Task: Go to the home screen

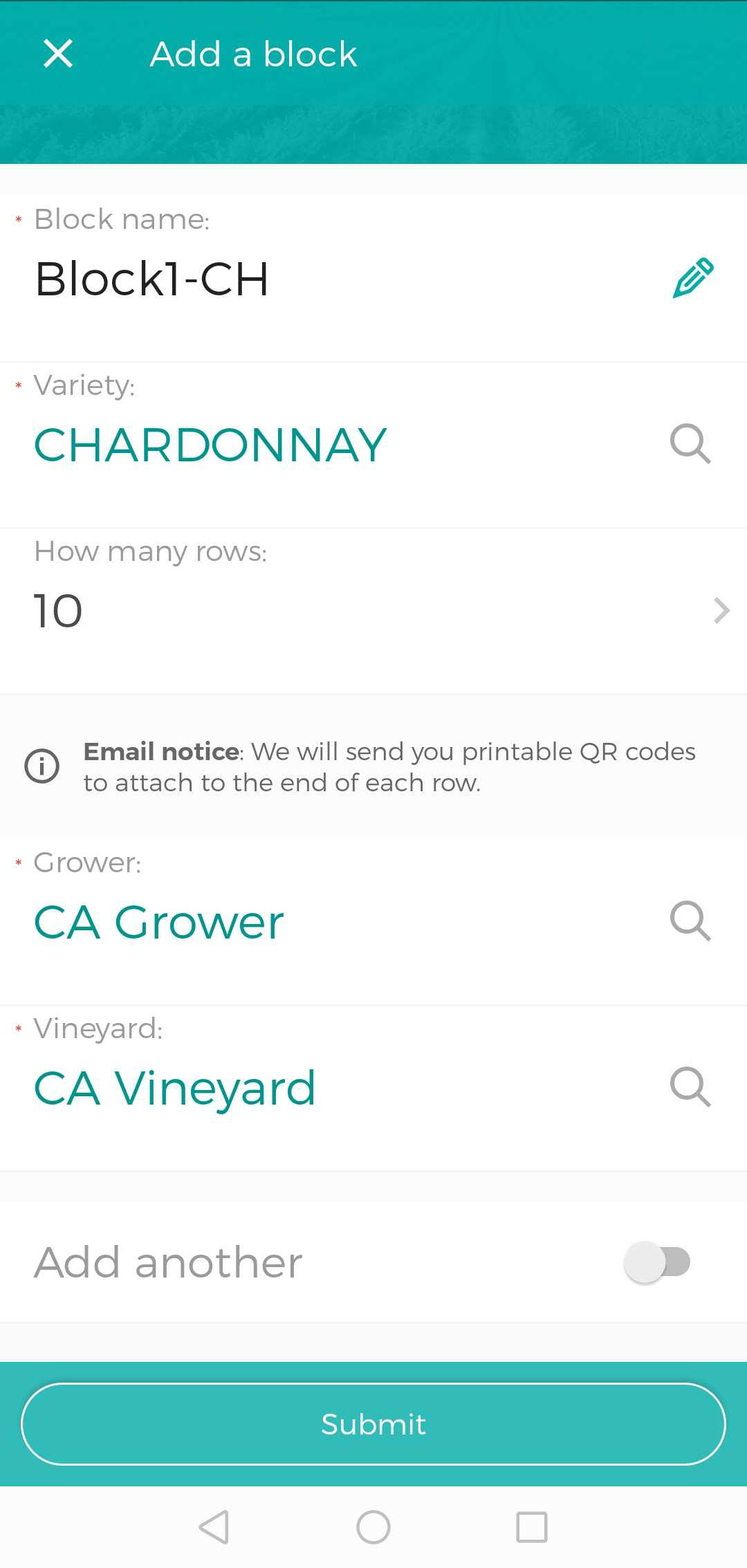Action: click(373, 1527)
